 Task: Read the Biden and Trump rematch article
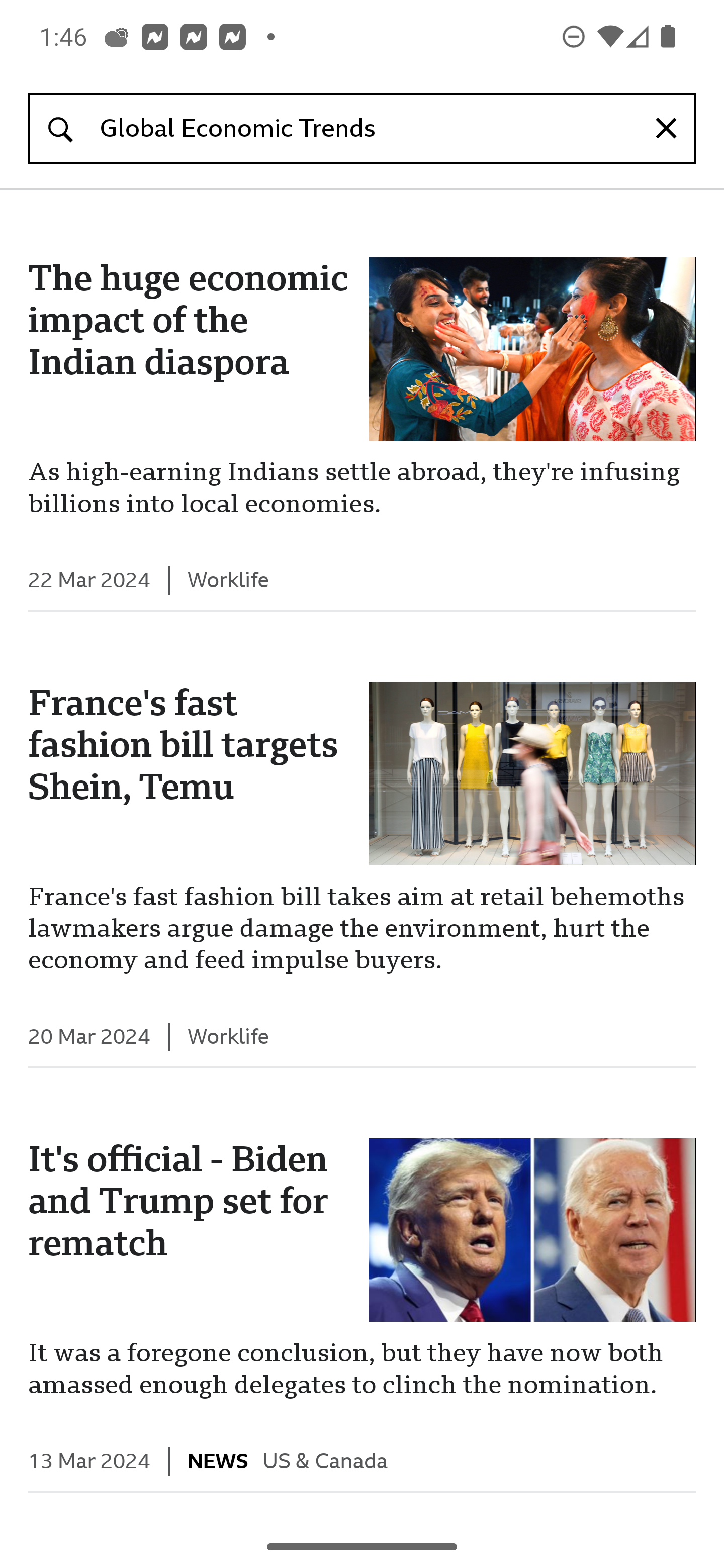coord(178,1202)
